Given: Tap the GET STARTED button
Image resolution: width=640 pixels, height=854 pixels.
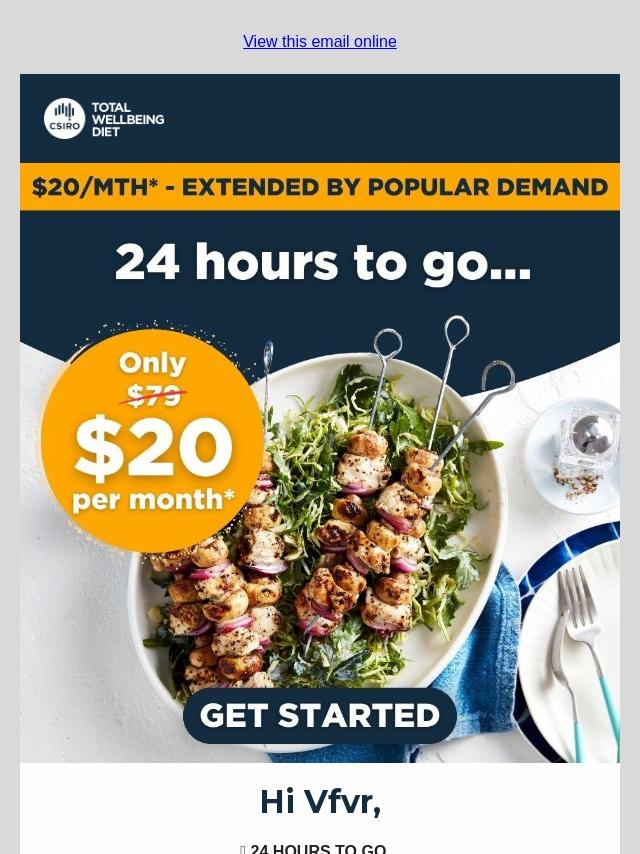Looking at the screenshot, I should (319, 715).
